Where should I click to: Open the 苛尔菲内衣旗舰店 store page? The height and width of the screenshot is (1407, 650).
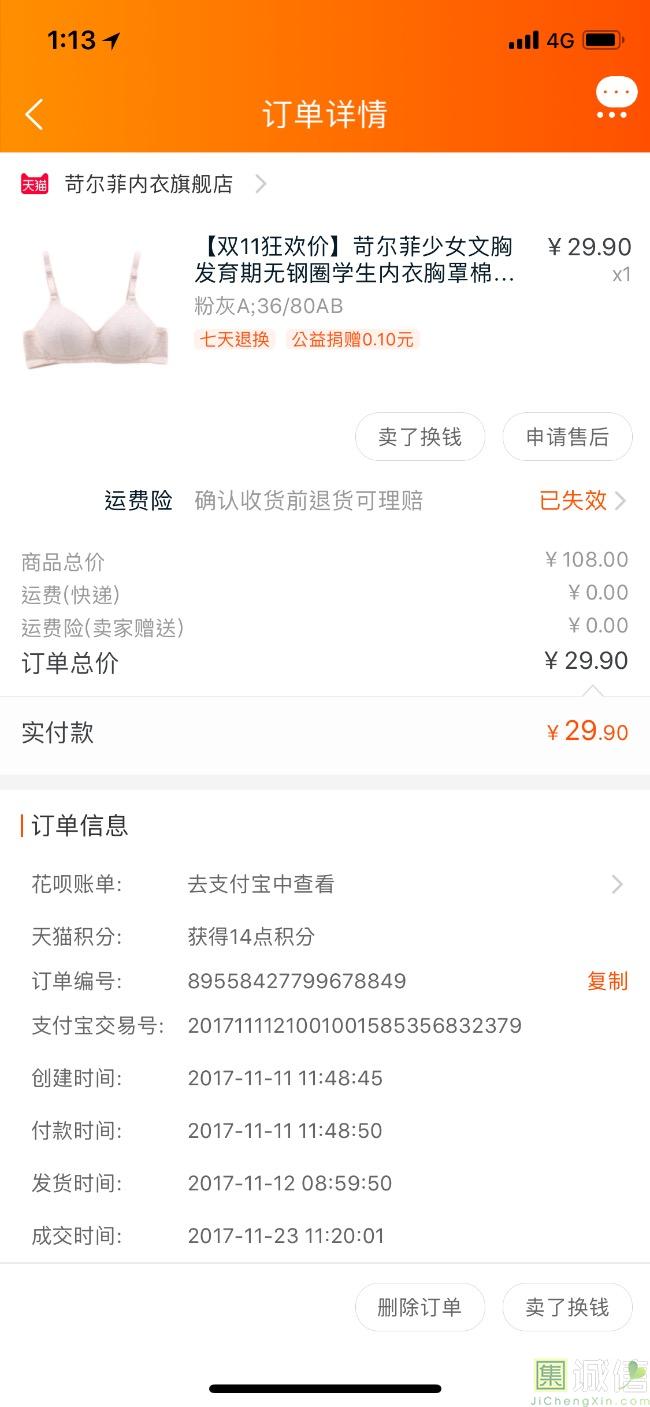point(148,184)
